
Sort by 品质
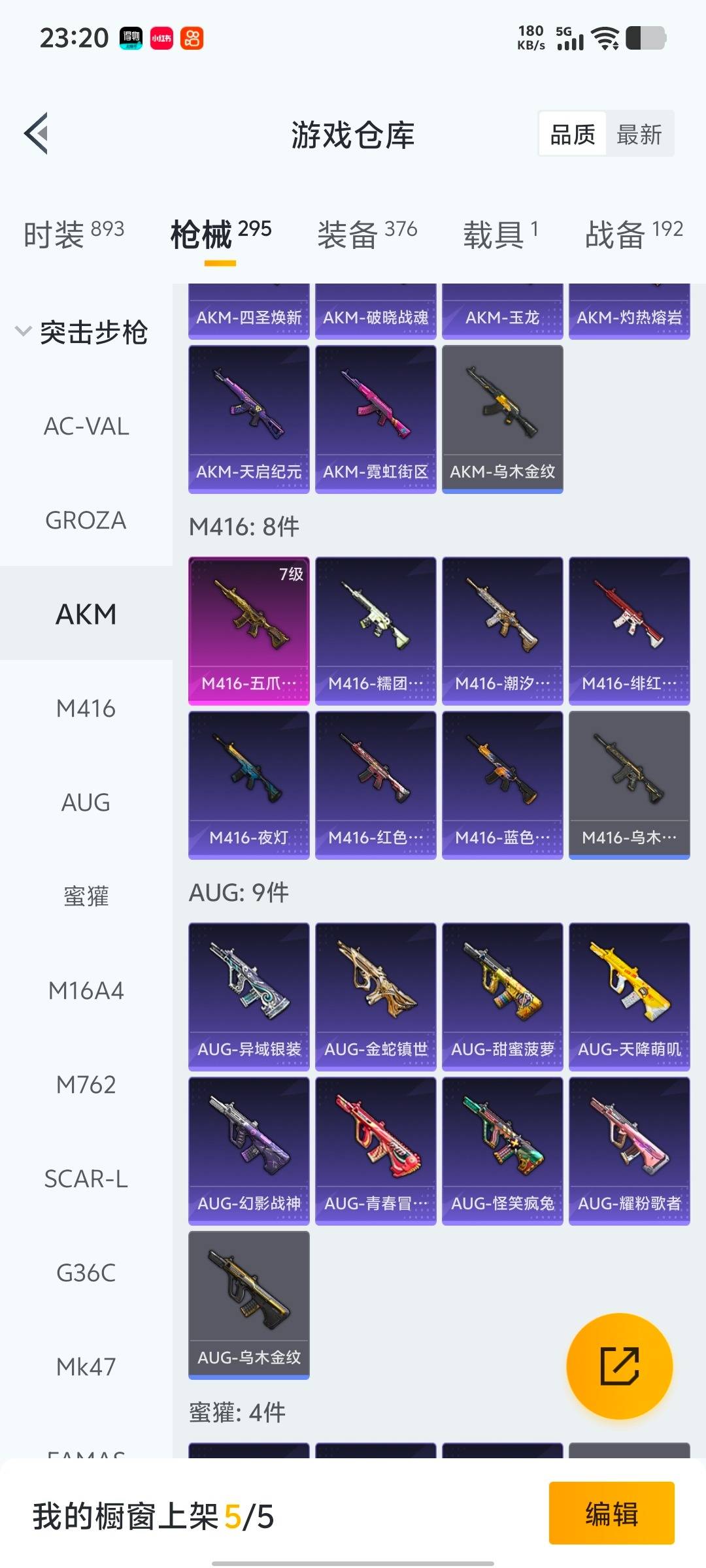(573, 135)
